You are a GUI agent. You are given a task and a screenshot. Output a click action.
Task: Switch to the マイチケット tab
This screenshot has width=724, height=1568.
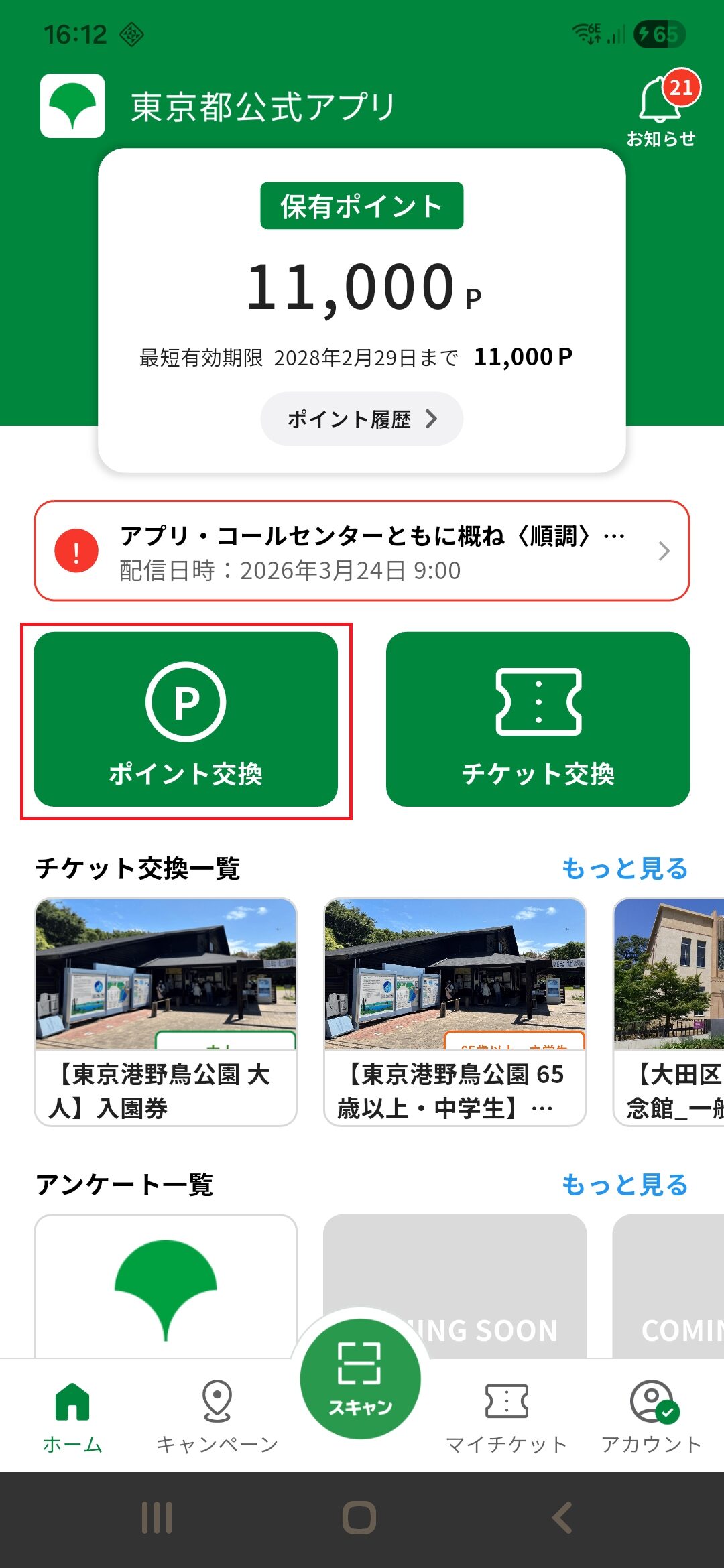tap(506, 1415)
